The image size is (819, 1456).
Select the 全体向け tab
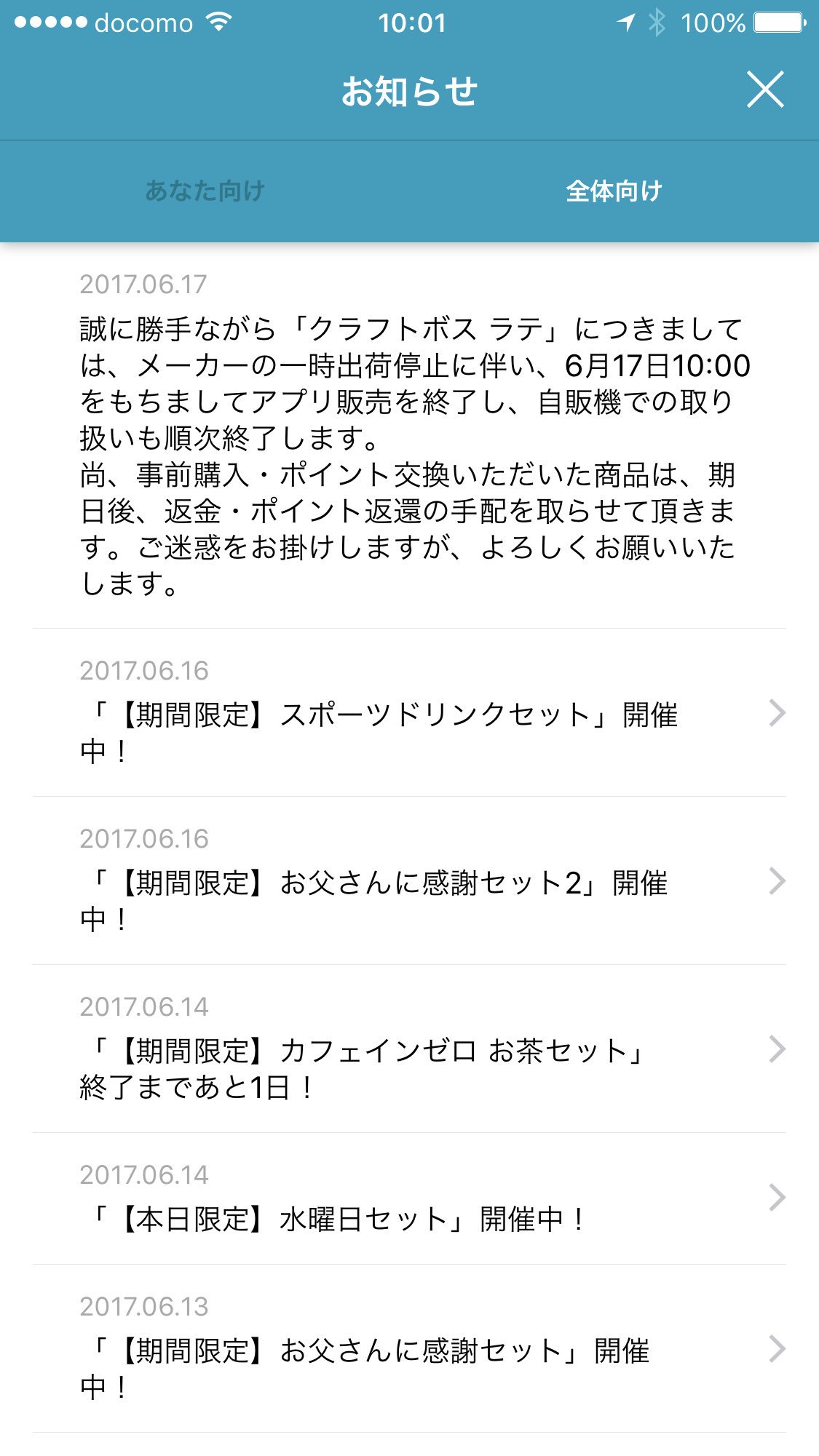click(x=614, y=191)
